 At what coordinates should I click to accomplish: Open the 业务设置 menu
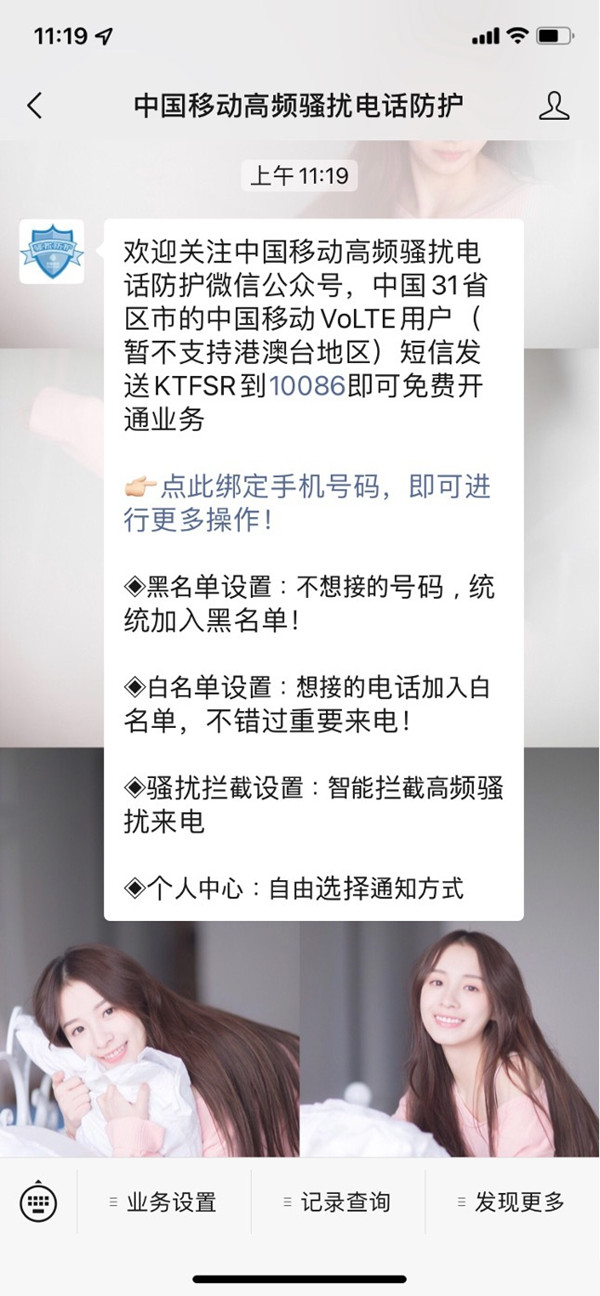coord(163,1202)
